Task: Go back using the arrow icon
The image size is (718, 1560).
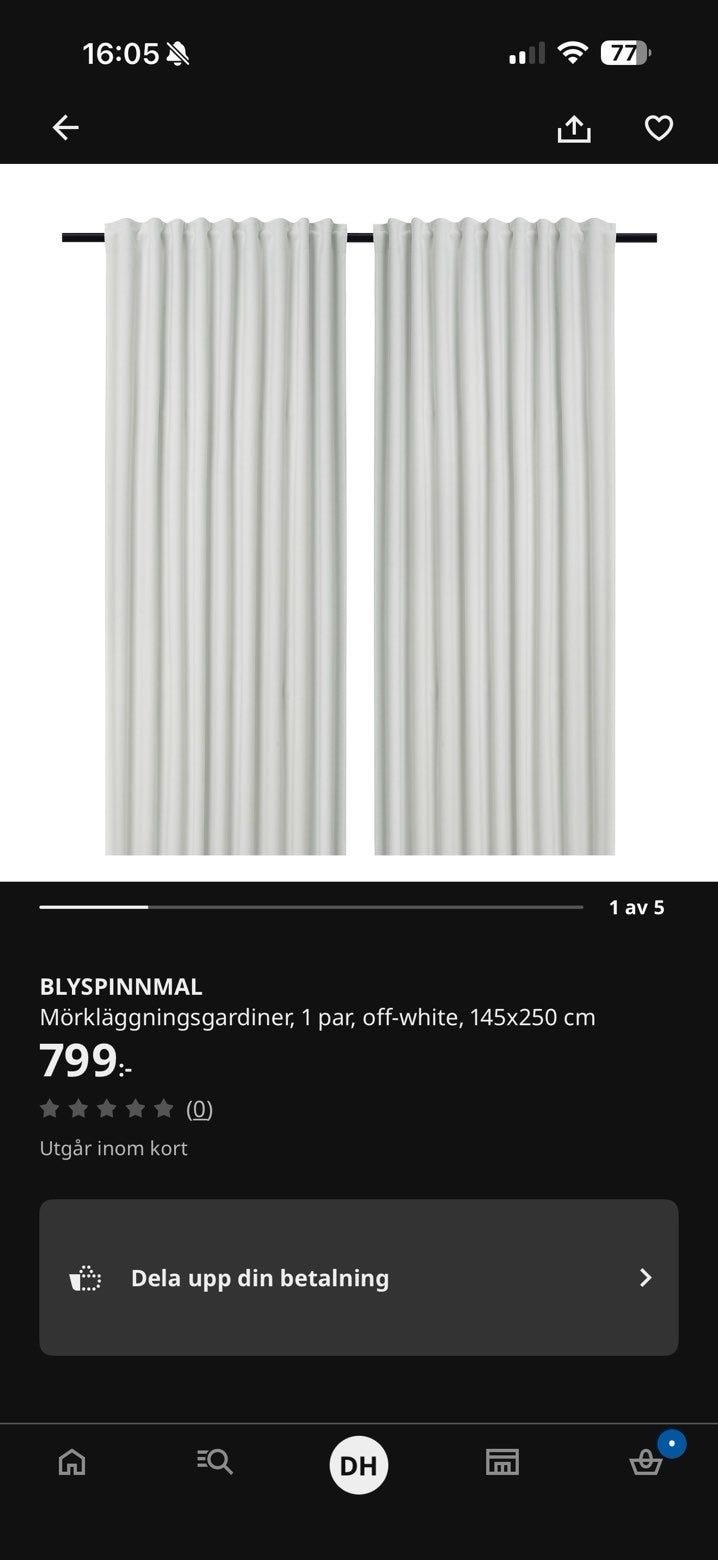Action: click(66, 128)
